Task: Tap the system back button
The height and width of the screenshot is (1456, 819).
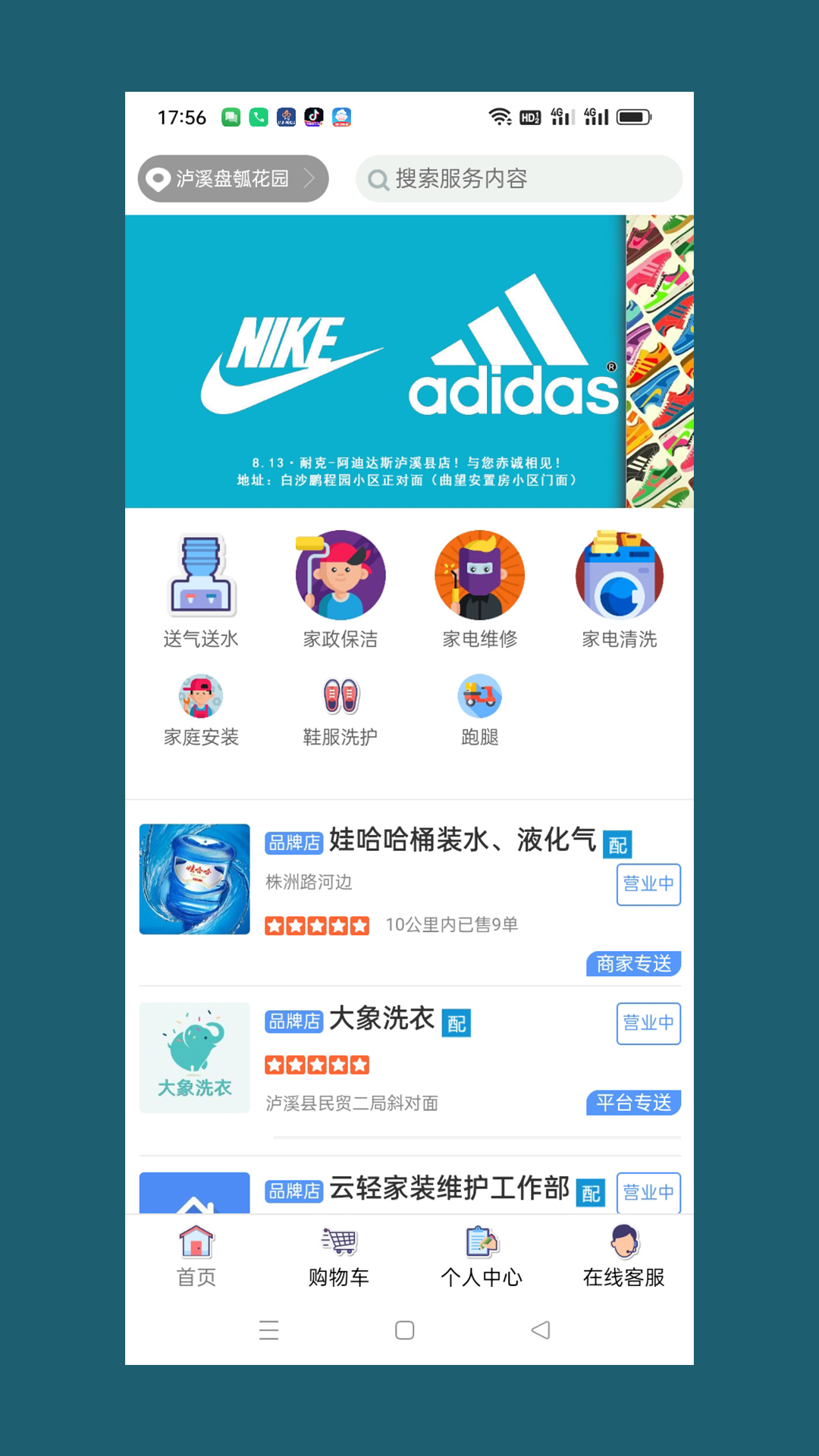Action: pyautogui.click(x=541, y=1330)
